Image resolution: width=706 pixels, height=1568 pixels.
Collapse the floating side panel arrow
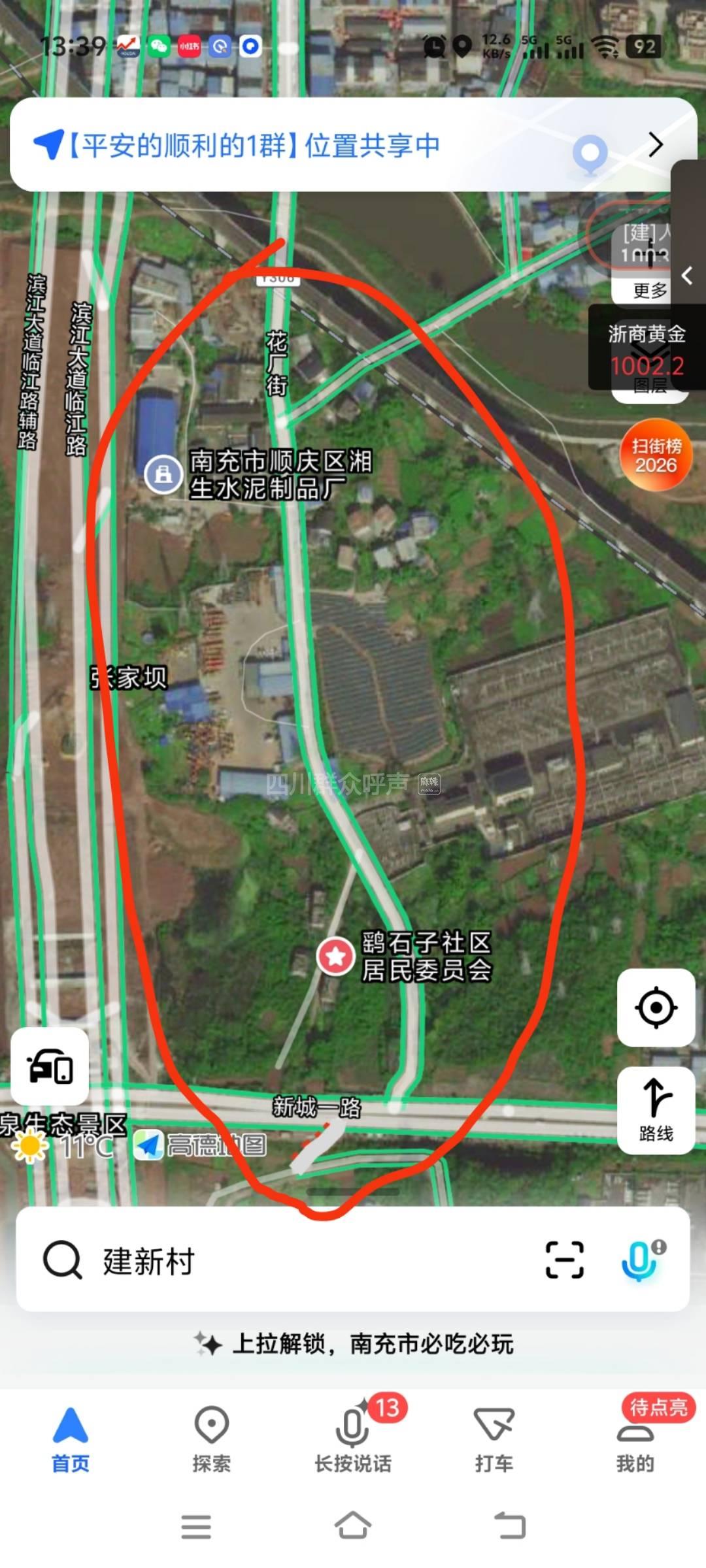click(688, 276)
